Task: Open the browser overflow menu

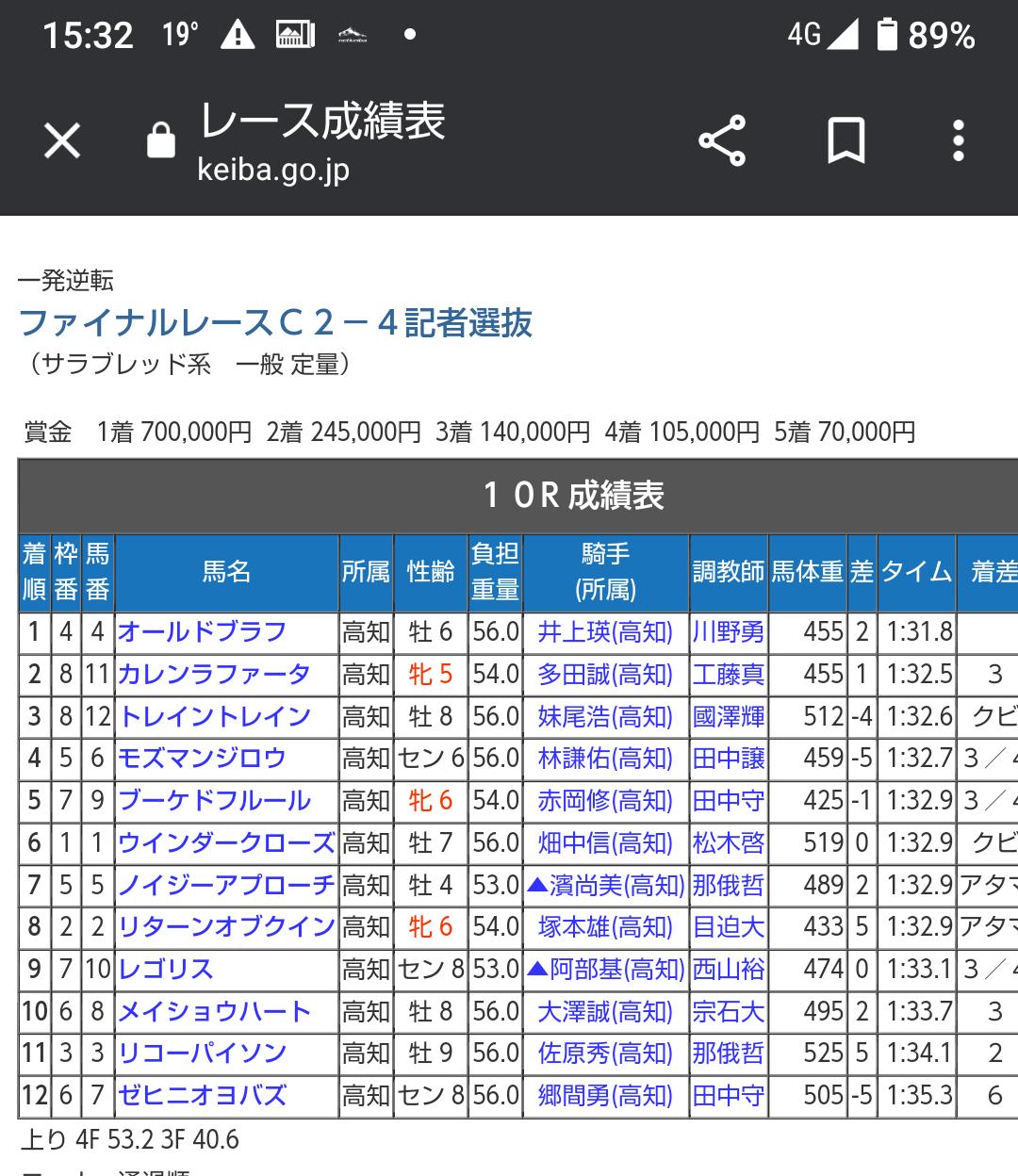Action: (958, 142)
